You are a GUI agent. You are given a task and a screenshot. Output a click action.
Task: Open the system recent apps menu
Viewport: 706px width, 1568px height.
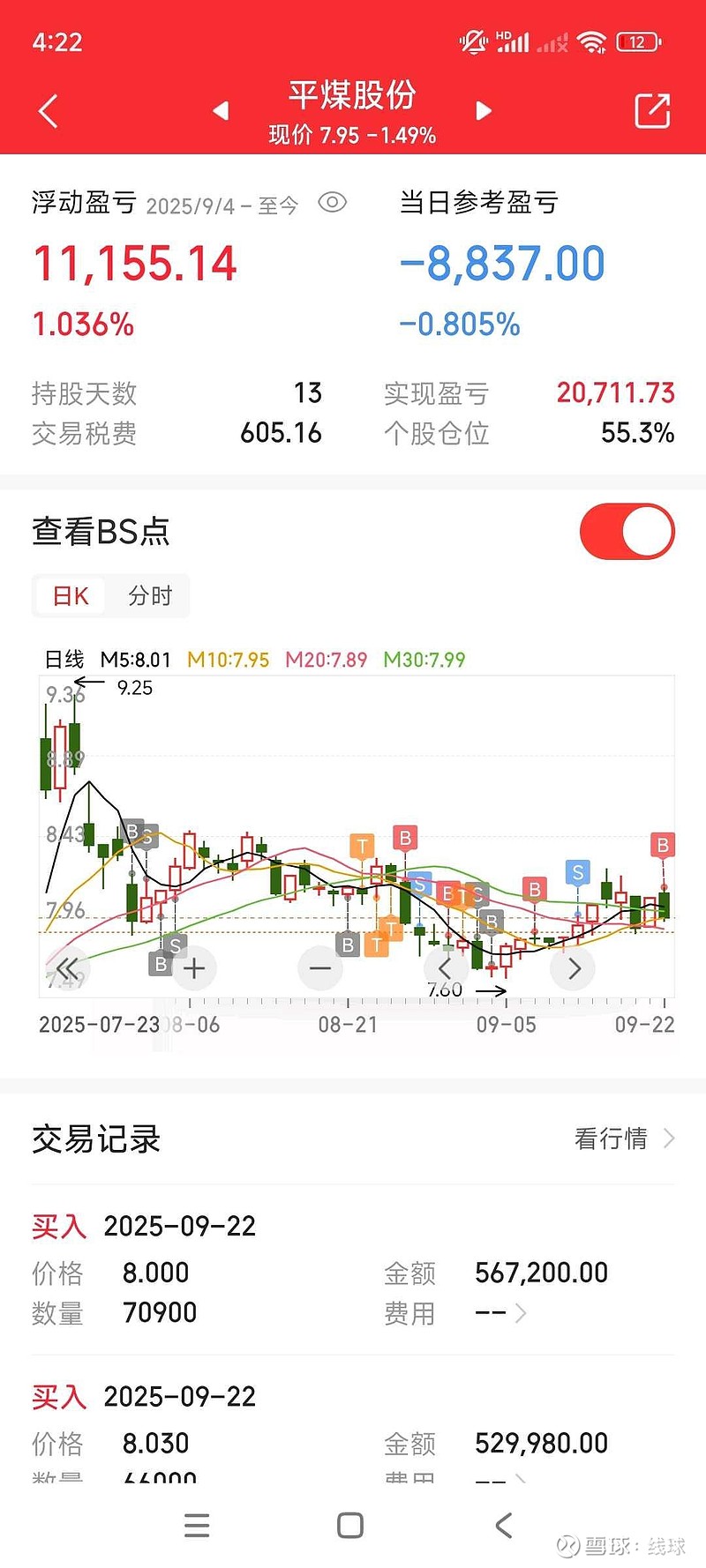(197, 1526)
